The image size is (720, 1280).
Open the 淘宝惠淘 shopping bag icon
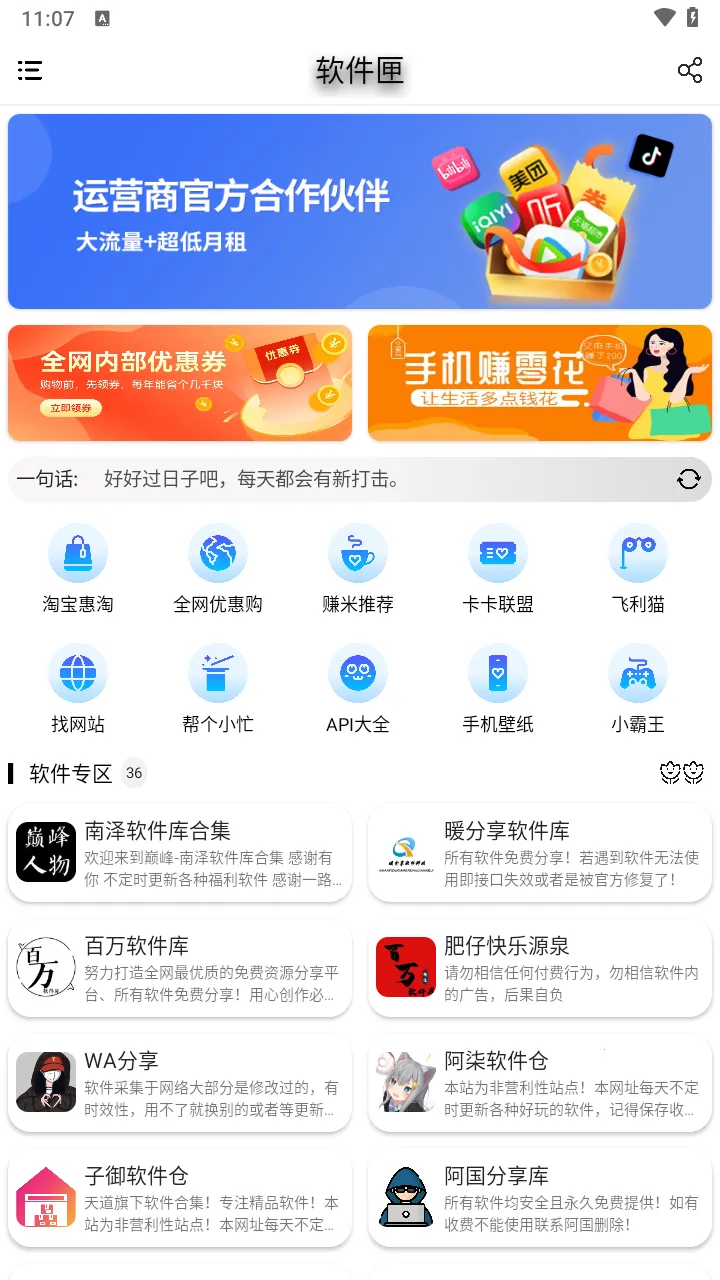78,552
